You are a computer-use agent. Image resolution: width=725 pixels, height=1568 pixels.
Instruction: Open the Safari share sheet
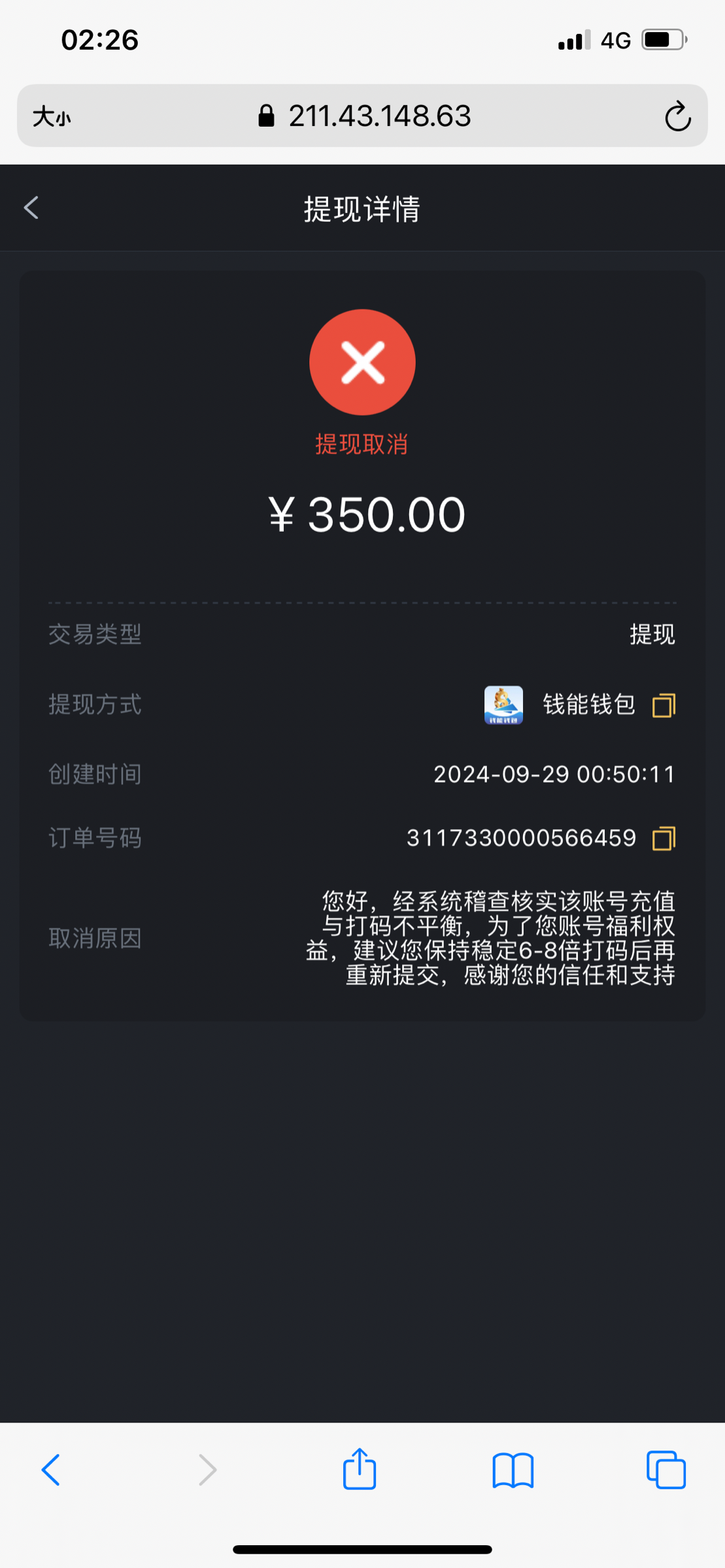(x=360, y=1469)
